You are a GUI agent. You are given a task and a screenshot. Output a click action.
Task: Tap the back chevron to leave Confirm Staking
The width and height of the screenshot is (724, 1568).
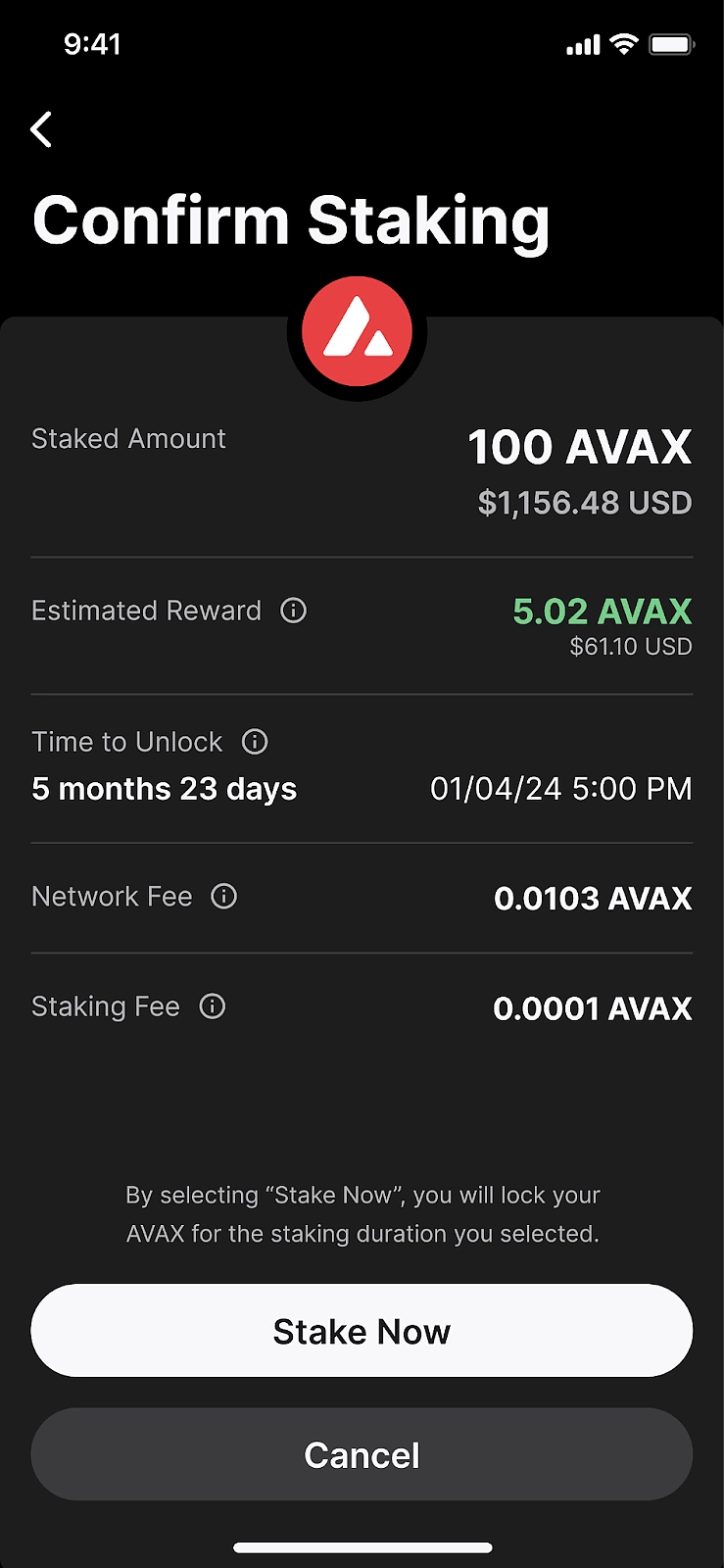pos(41,128)
